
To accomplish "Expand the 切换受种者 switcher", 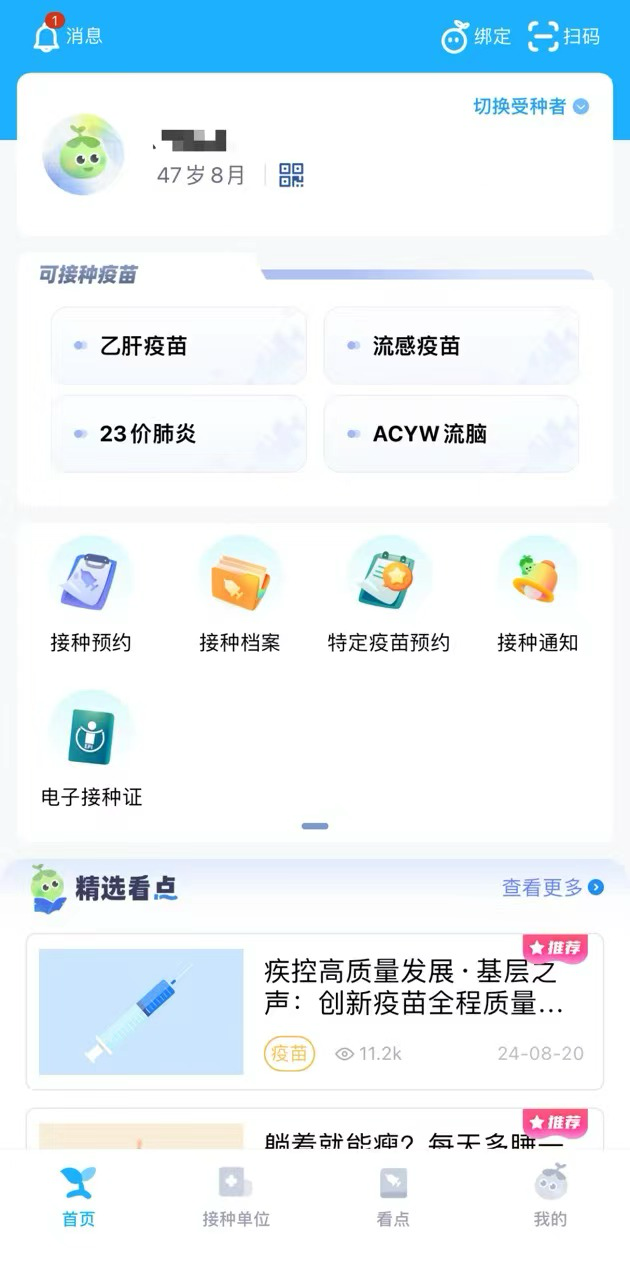I will 530,106.
